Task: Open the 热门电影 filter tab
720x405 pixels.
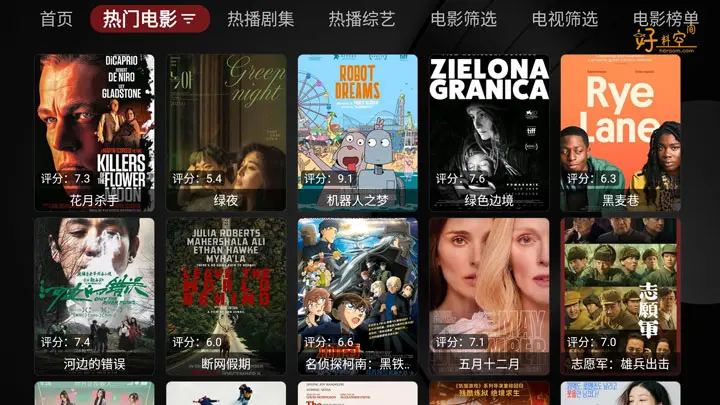Action: coord(150,19)
